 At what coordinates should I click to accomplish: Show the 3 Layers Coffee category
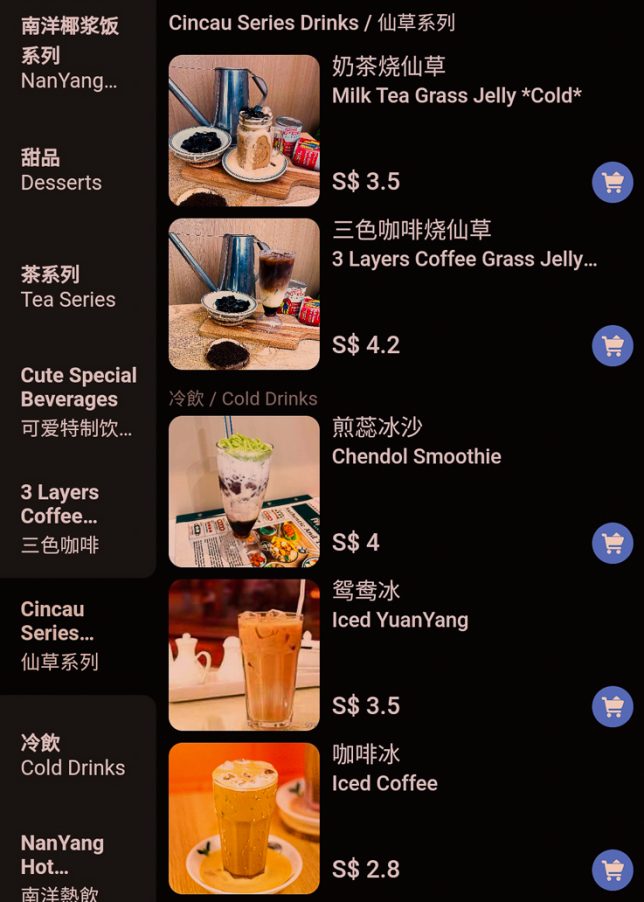tap(75, 518)
